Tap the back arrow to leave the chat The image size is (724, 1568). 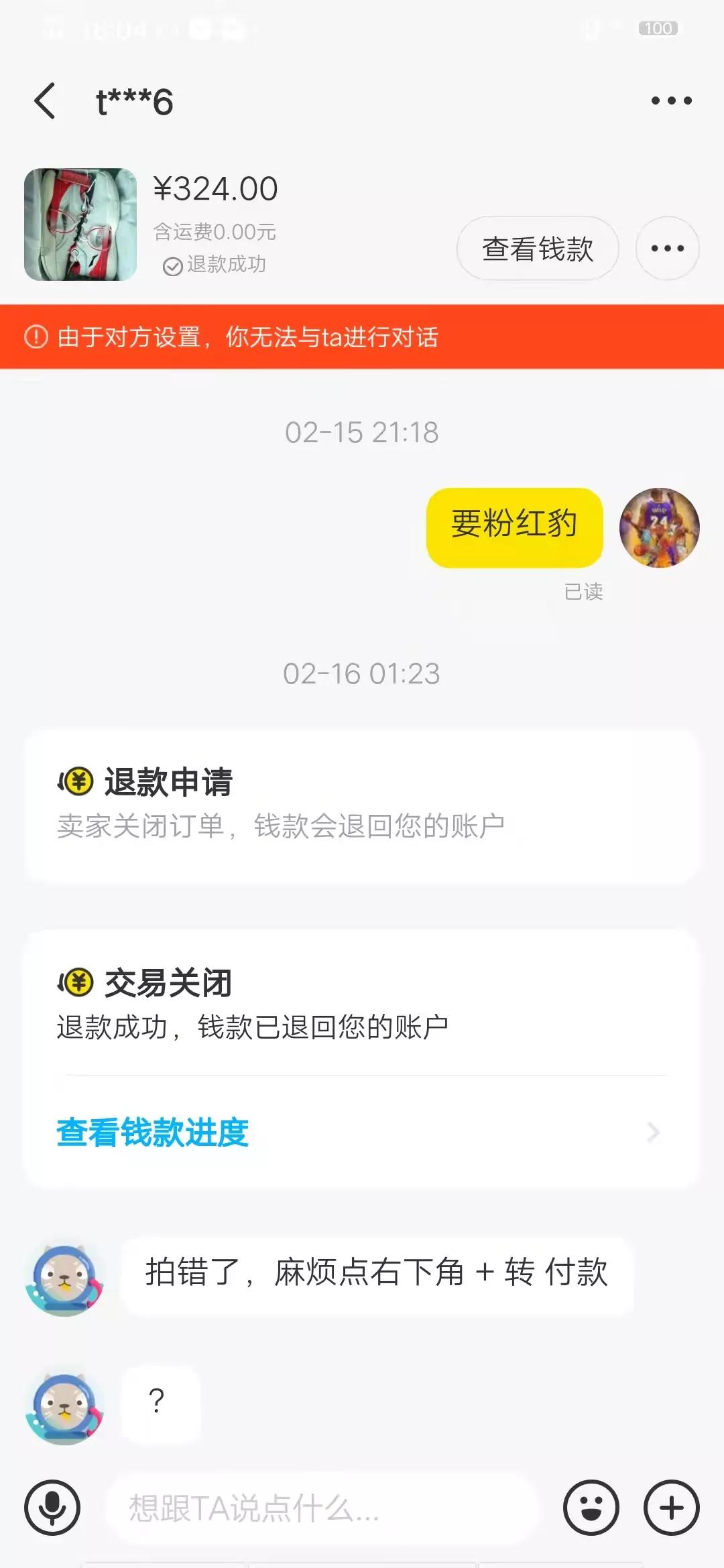click(x=46, y=101)
